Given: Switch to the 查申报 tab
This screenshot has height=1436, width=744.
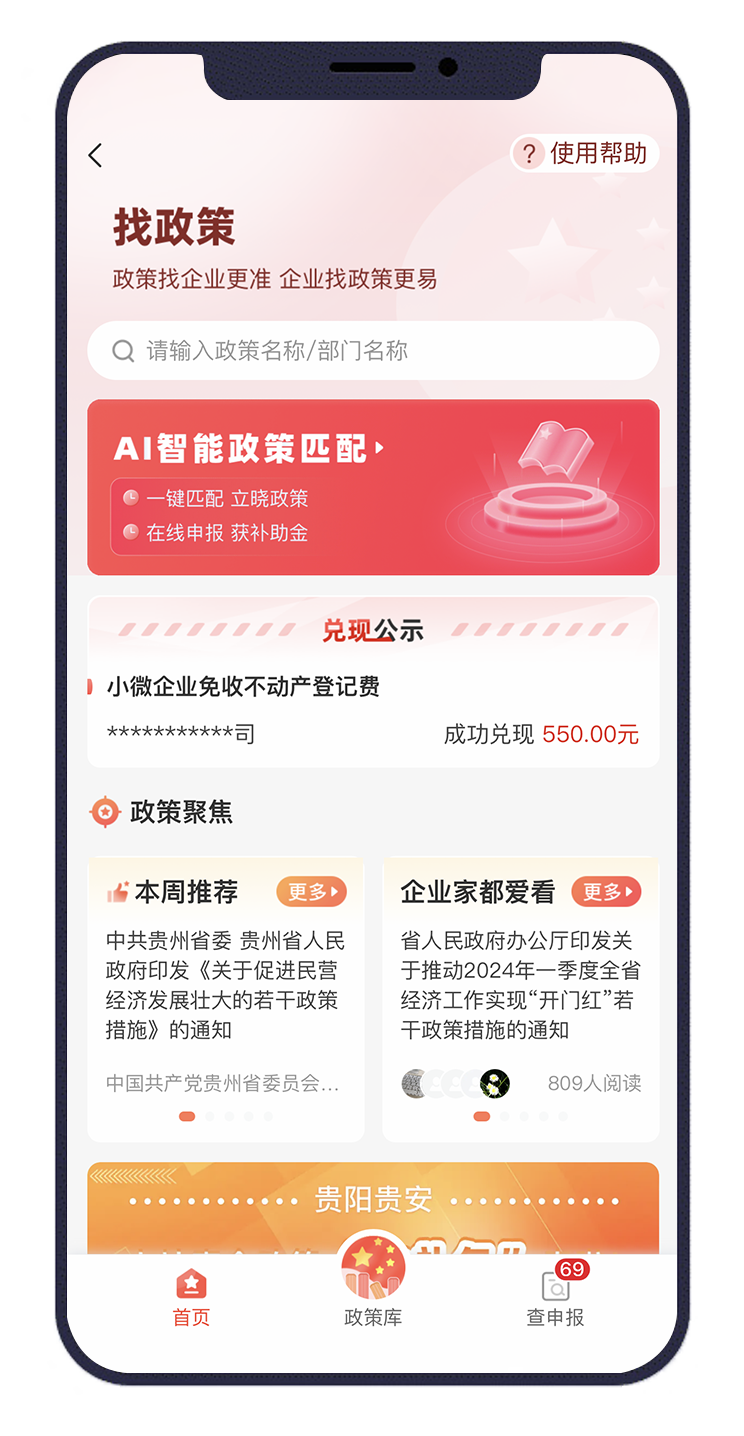Looking at the screenshot, I should (x=555, y=1298).
